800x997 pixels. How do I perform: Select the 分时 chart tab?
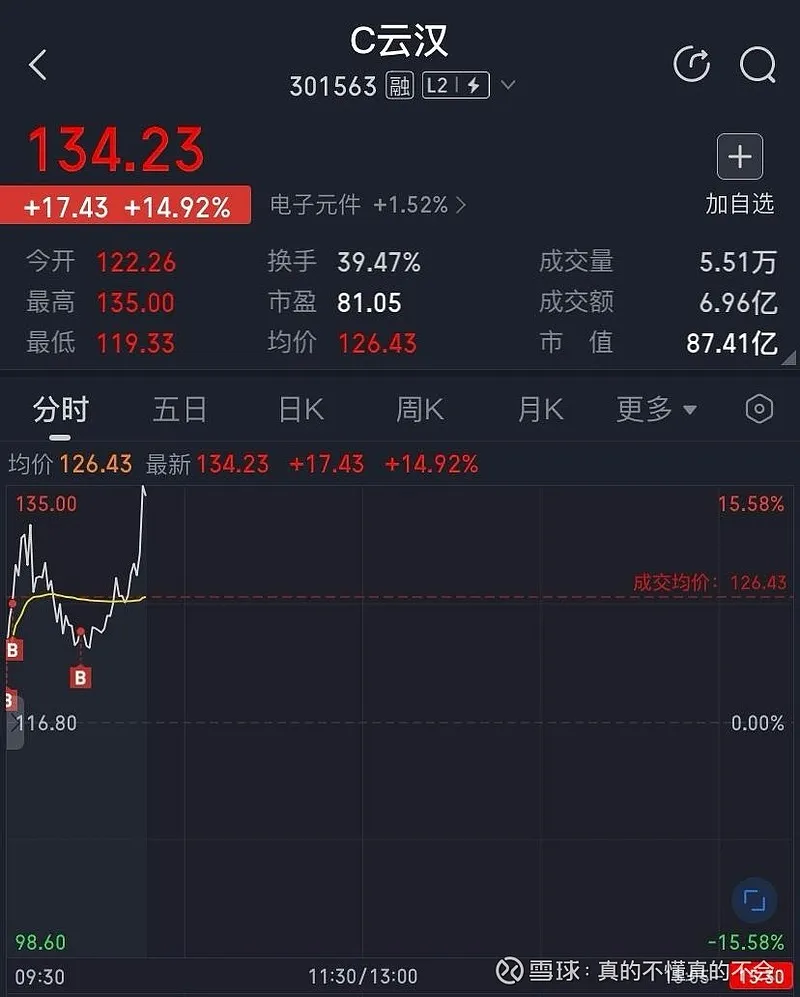click(61, 410)
